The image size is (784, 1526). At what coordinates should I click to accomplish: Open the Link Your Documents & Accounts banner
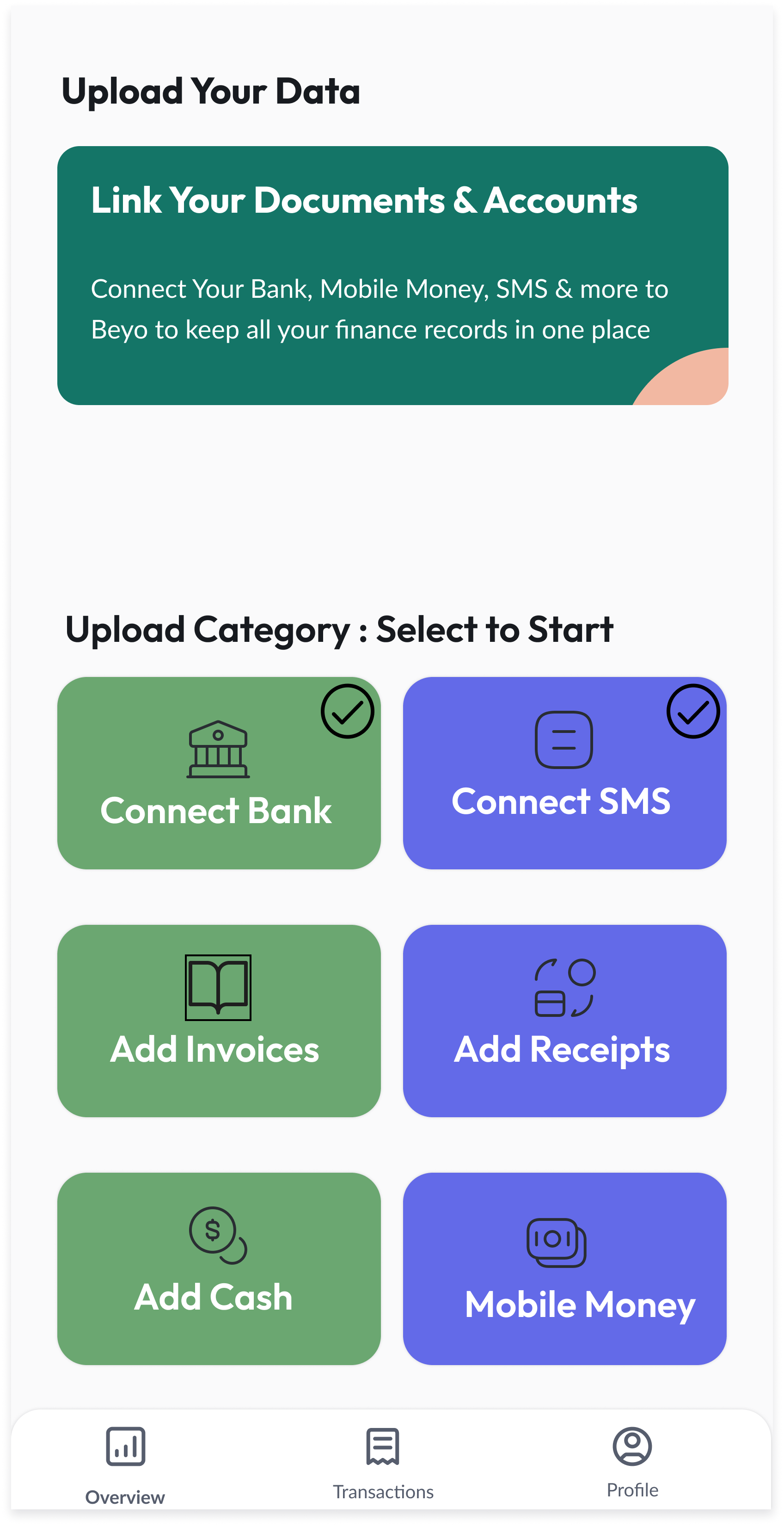point(392,276)
